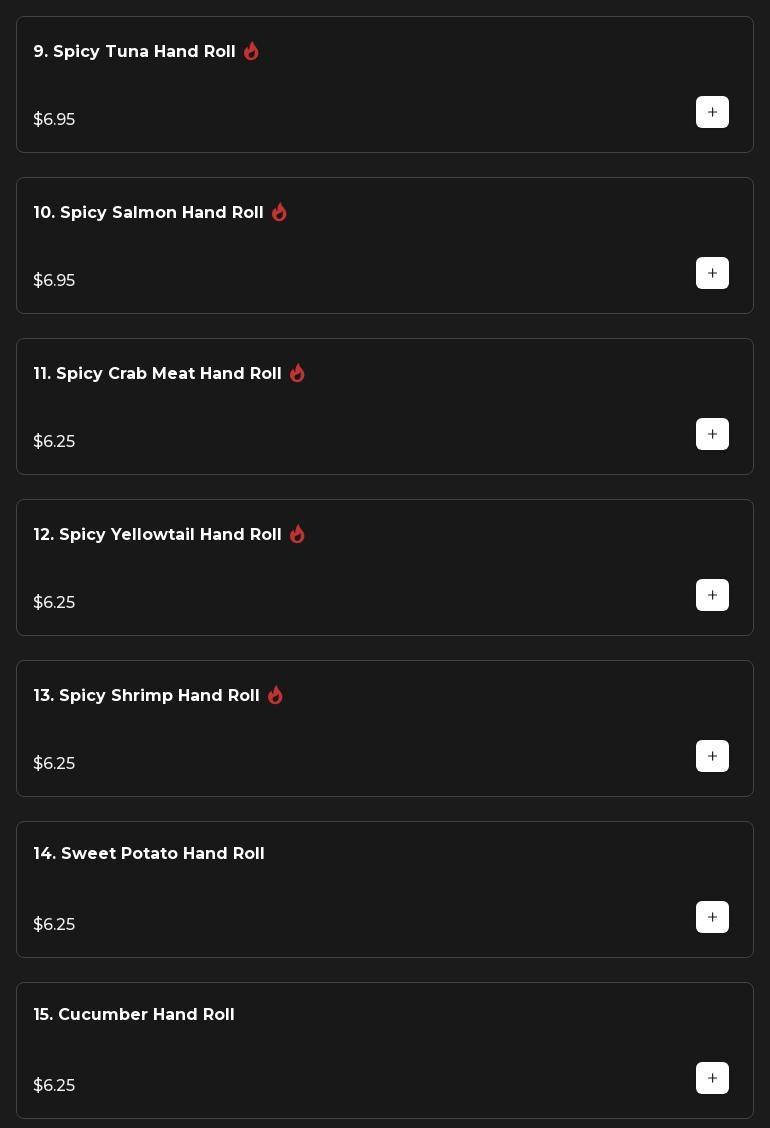770x1128 pixels.
Task: Add Spicy Tuna Hand Roll to cart
Action: [x=712, y=112]
